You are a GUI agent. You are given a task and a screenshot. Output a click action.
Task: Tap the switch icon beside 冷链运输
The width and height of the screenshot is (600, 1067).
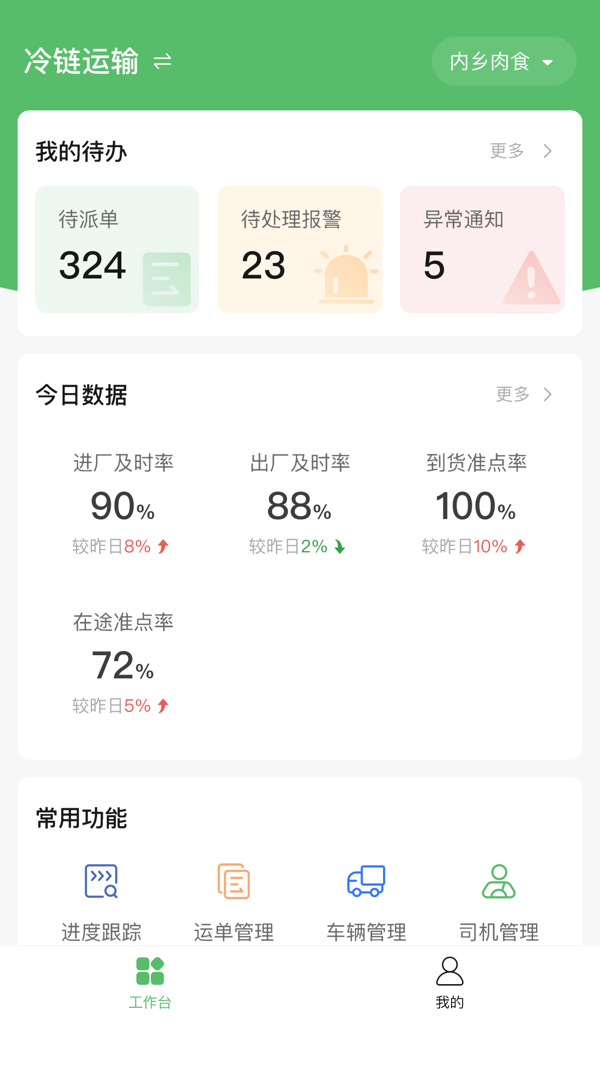(x=162, y=62)
